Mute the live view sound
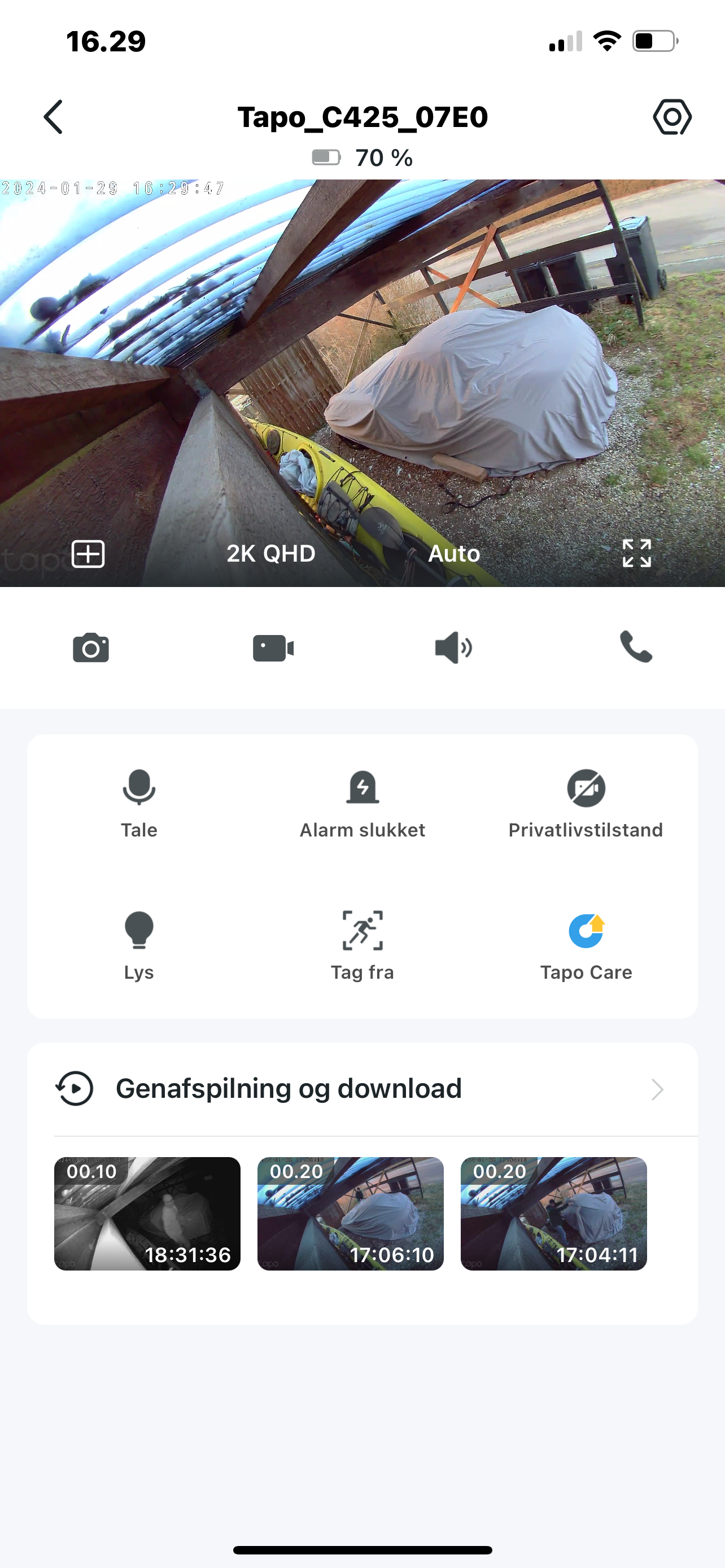This screenshot has width=725, height=1568. pyautogui.click(x=453, y=647)
